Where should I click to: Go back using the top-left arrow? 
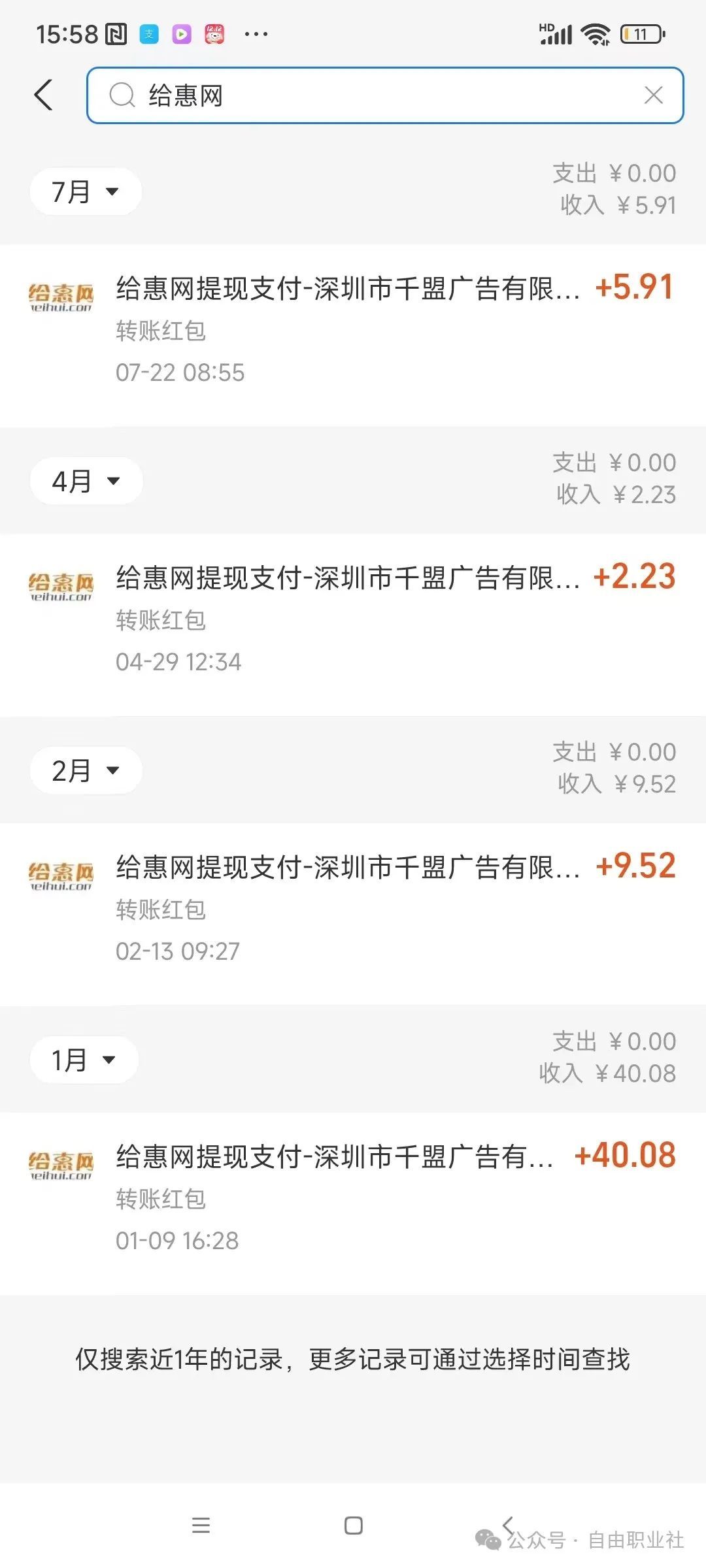tap(44, 95)
